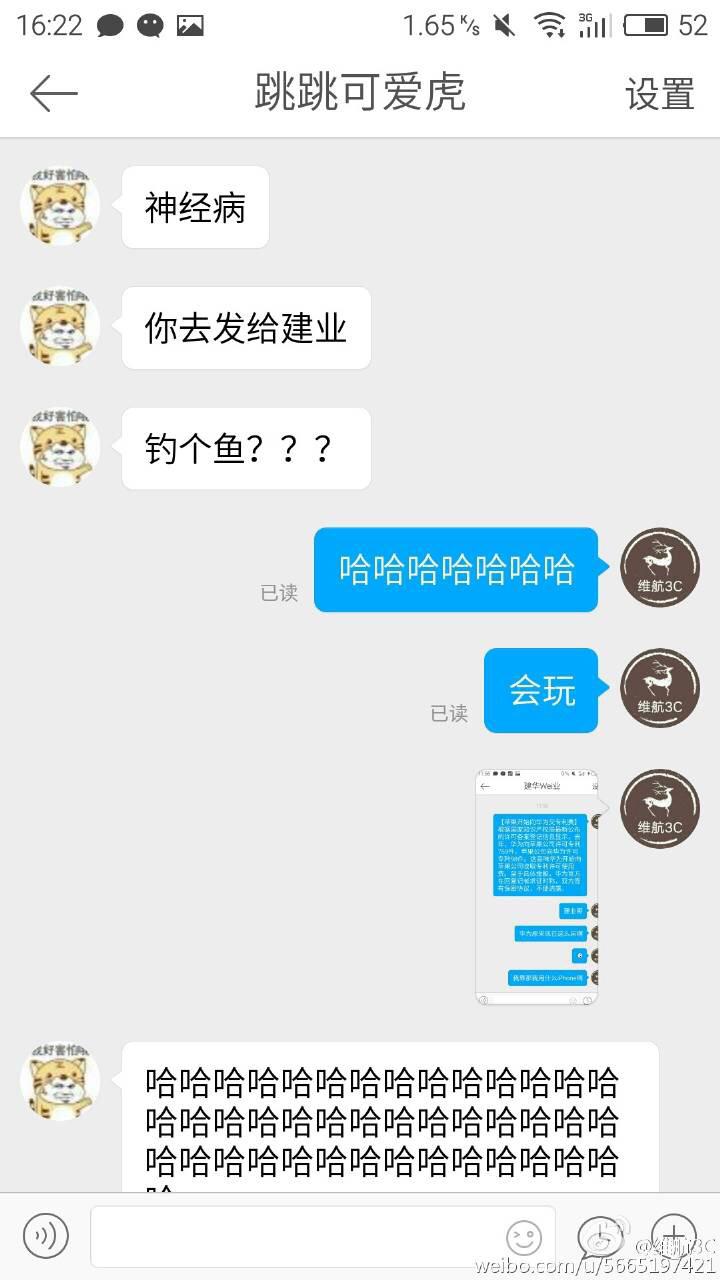Image resolution: width=720 pixels, height=1280 pixels.
Task: Tap the 你去发给建业 message bubble
Action: (246, 327)
